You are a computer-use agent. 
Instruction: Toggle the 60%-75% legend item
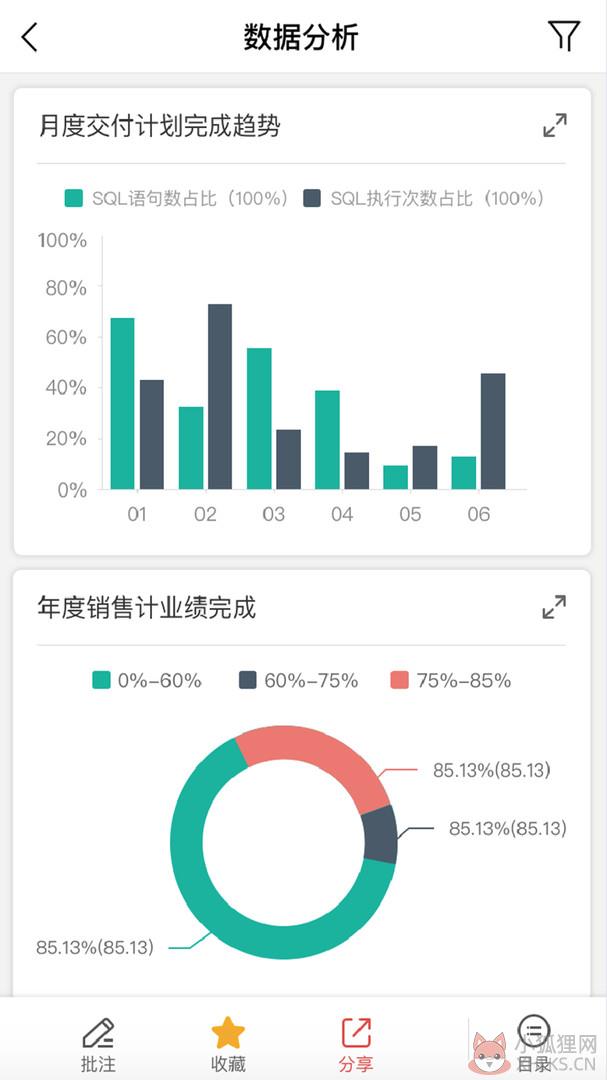[298, 681]
